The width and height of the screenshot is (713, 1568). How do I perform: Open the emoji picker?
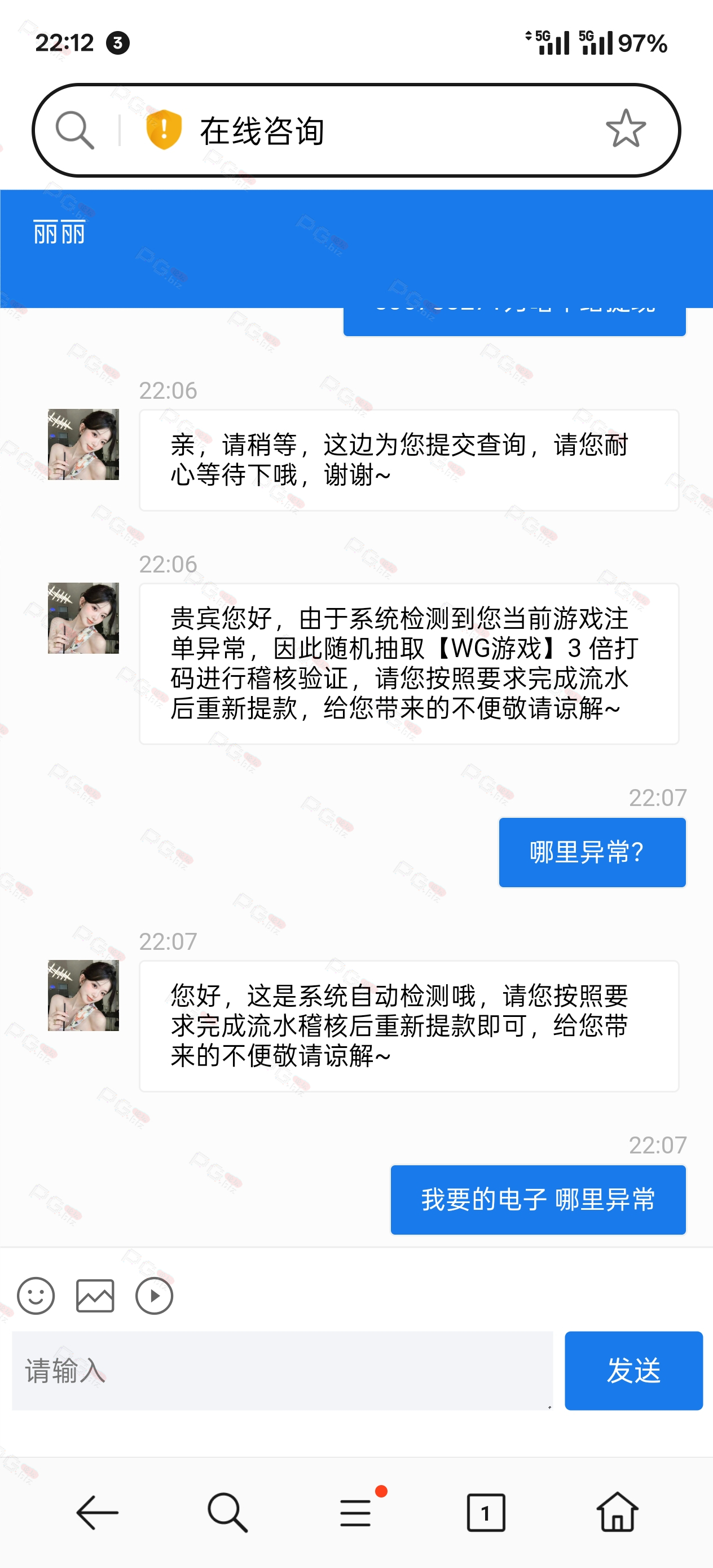[36, 1296]
